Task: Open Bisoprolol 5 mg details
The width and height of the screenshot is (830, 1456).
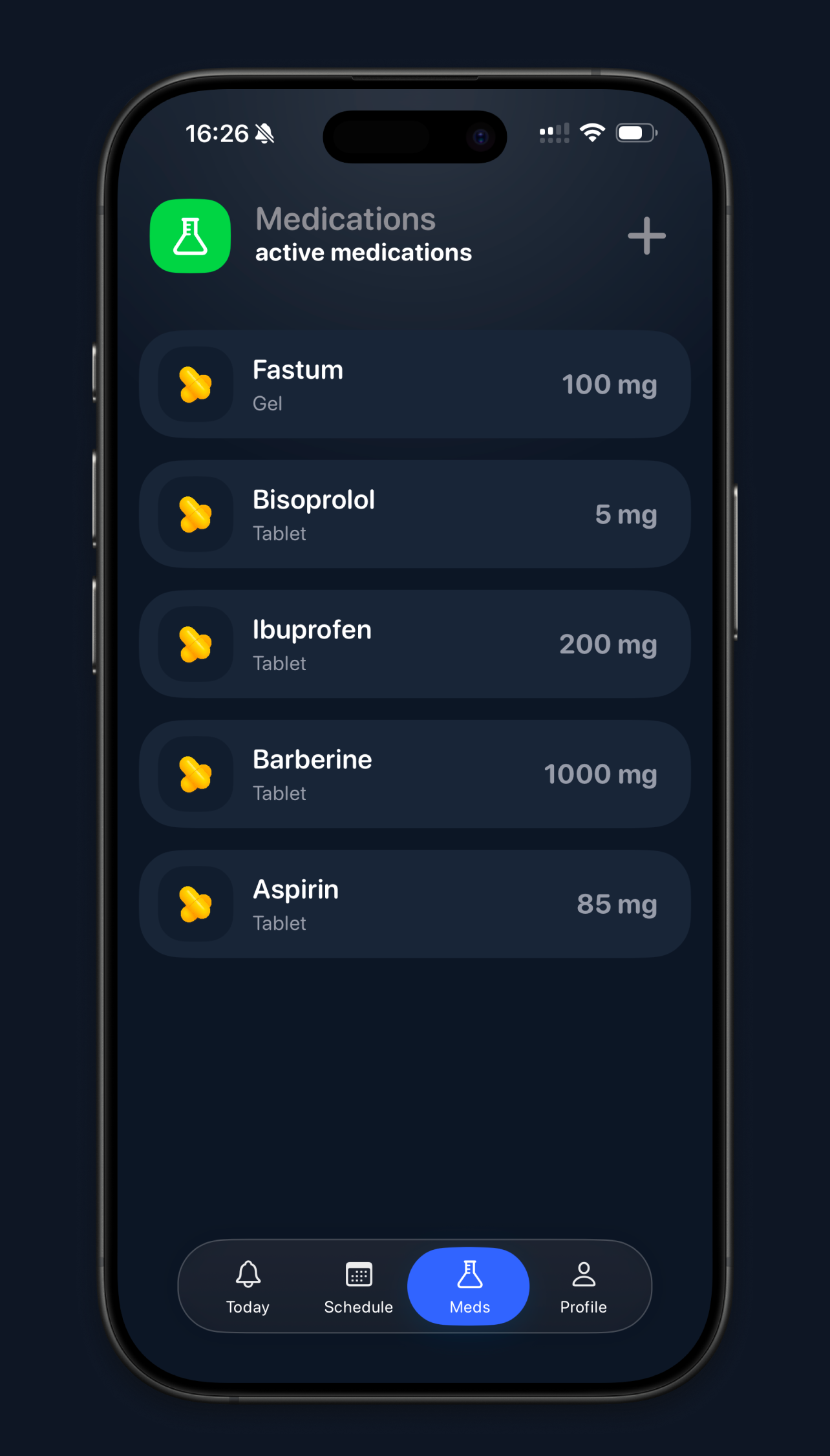Action: point(414,514)
